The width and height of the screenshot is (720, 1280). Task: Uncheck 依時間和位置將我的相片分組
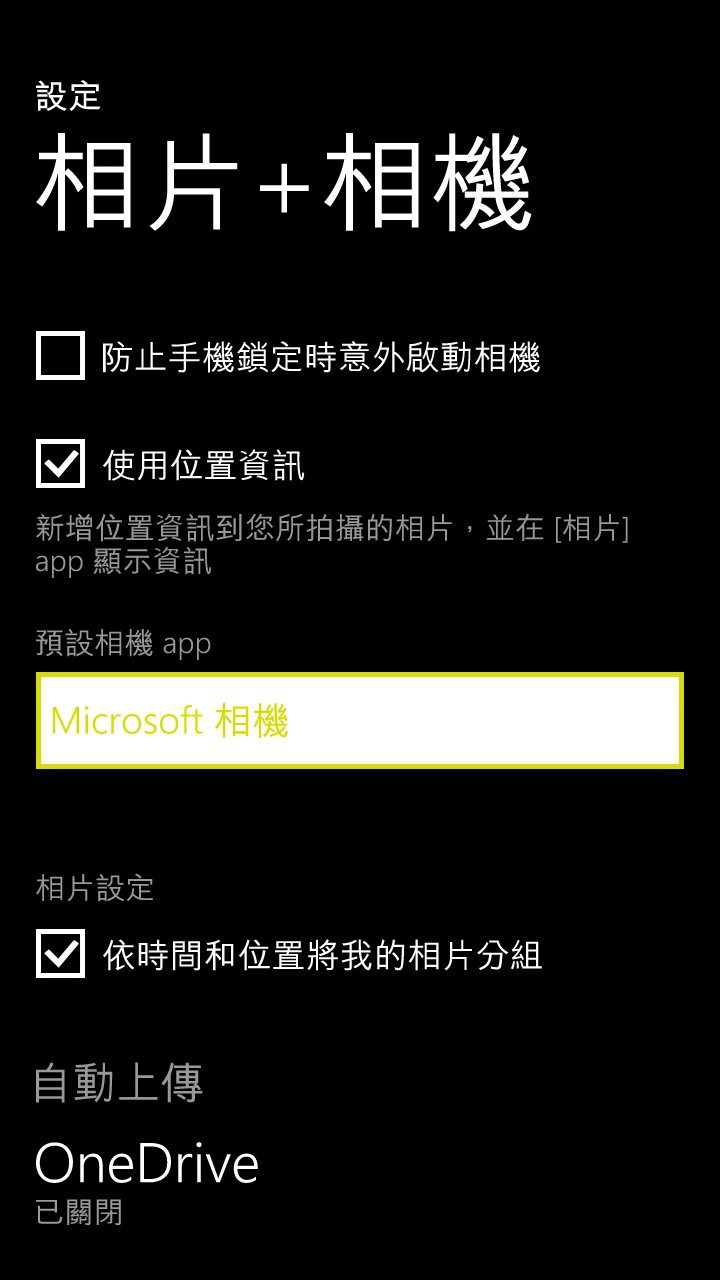coord(60,954)
